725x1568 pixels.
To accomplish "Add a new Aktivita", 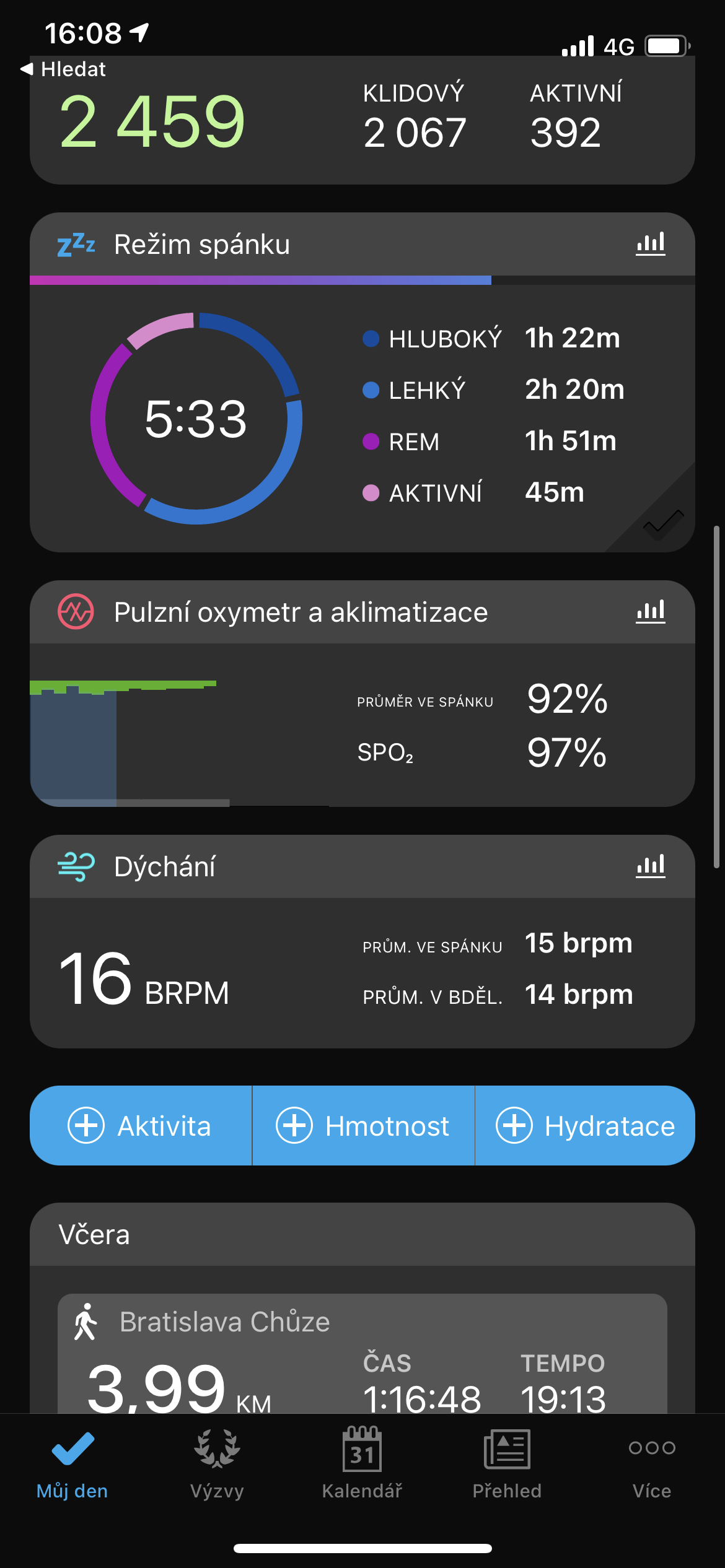I will pos(141,1125).
